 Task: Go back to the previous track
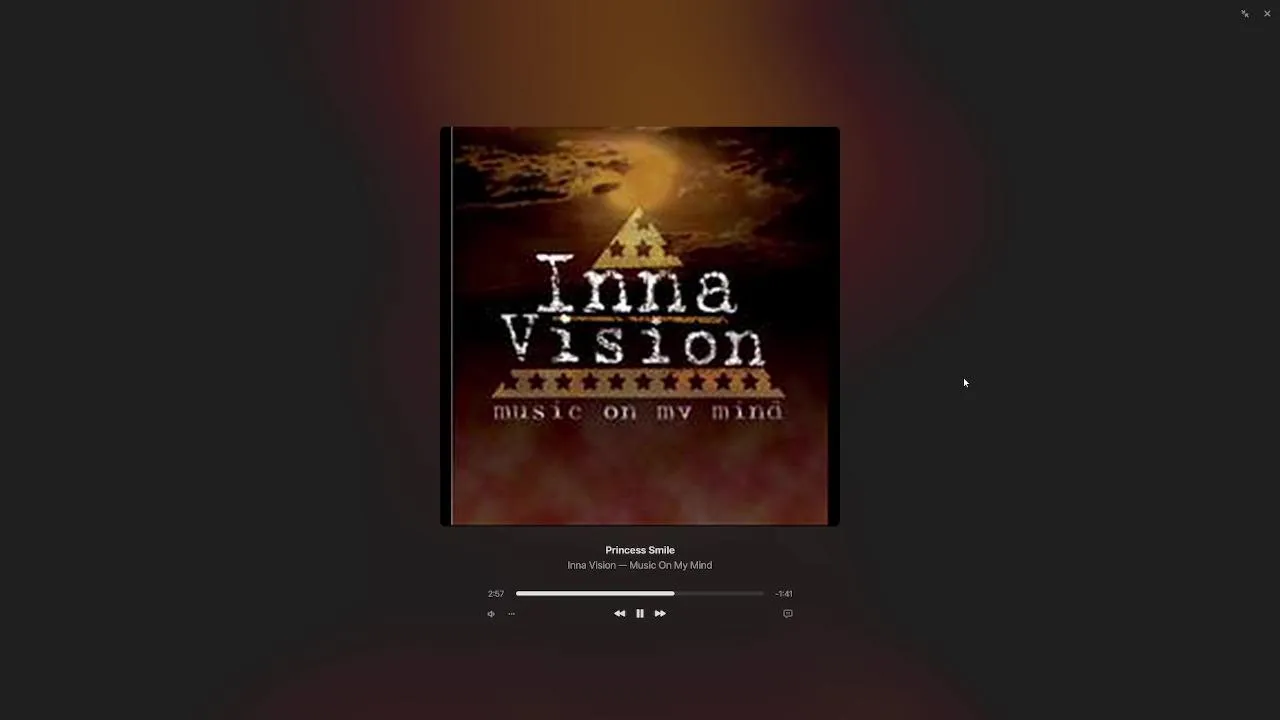(619, 614)
